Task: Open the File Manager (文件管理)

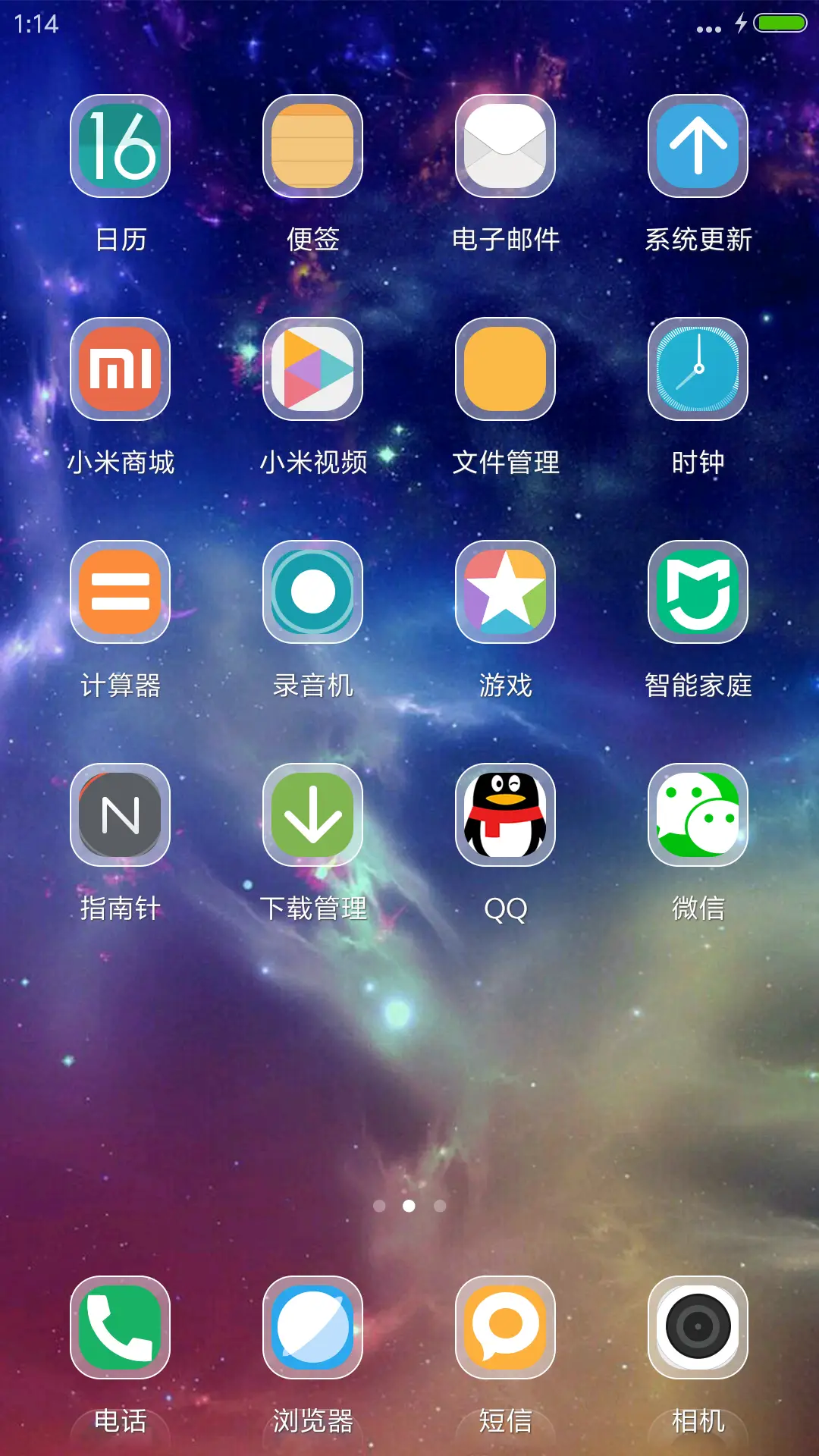Action: click(505, 372)
